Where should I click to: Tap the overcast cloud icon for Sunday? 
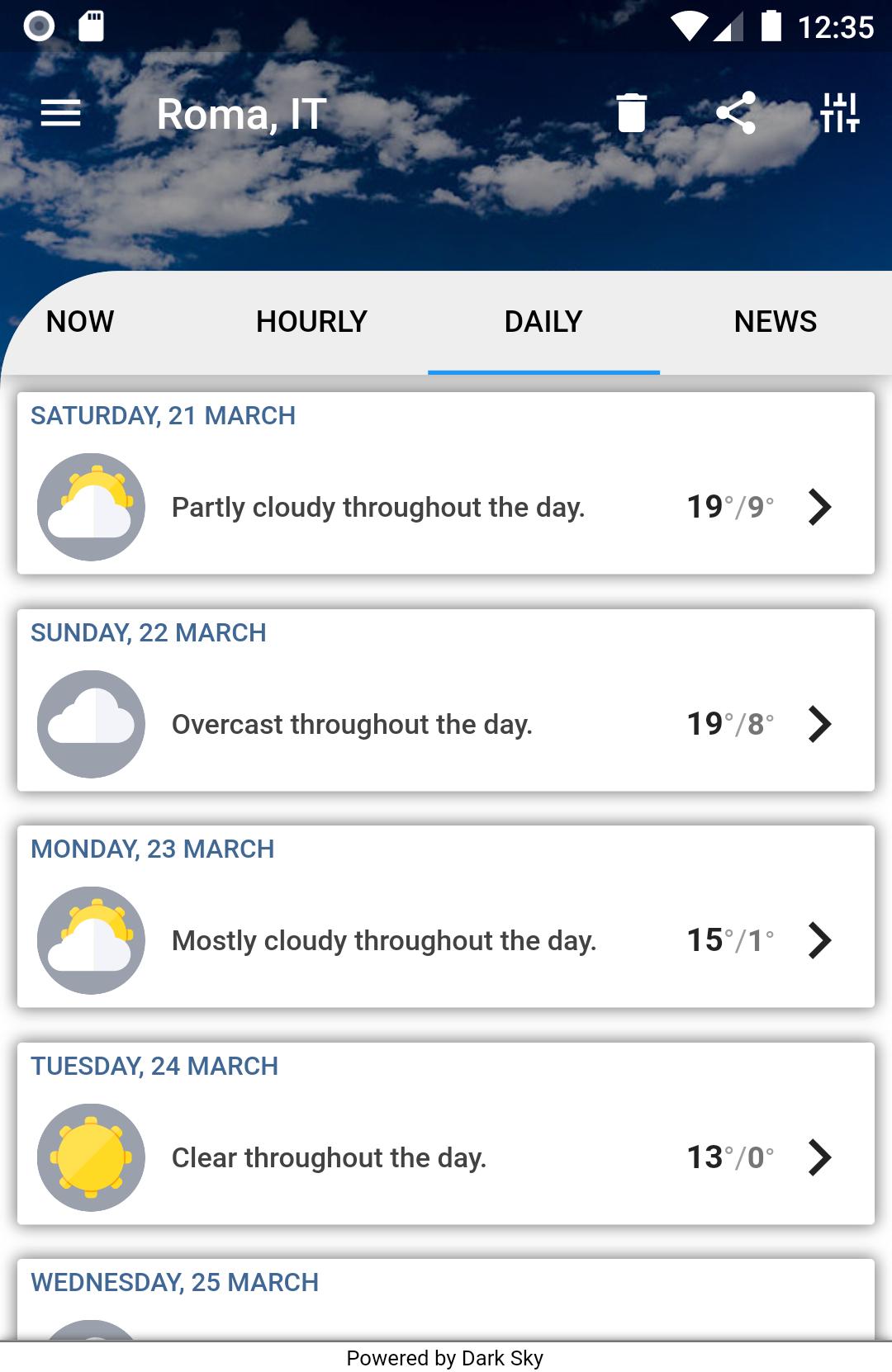pyautogui.click(x=91, y=724)
